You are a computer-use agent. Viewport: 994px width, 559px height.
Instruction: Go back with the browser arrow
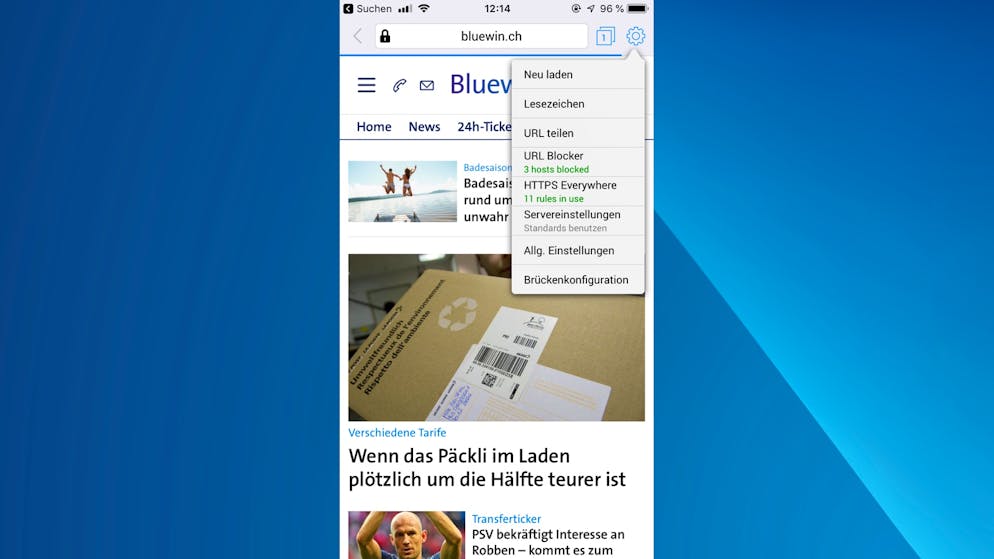click(x=358, y=36)
